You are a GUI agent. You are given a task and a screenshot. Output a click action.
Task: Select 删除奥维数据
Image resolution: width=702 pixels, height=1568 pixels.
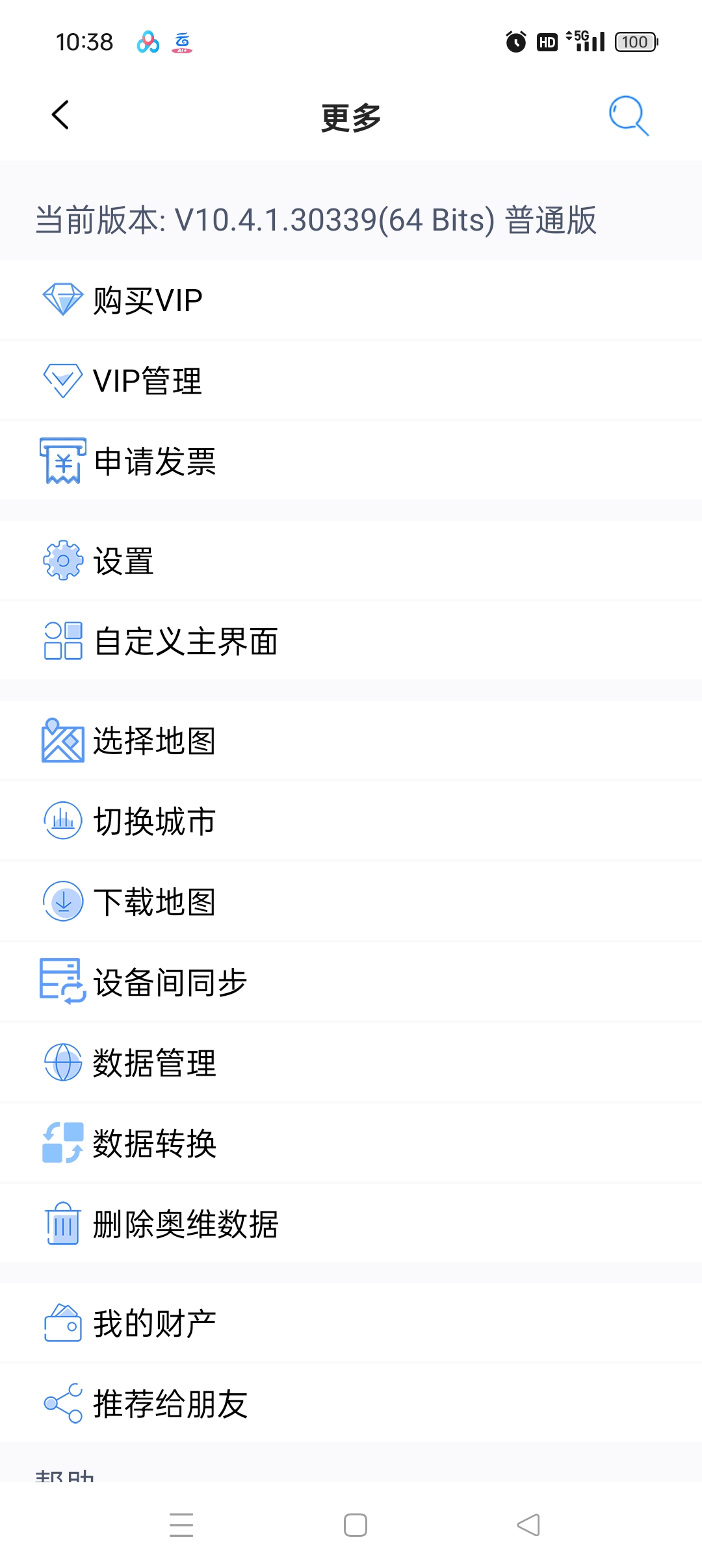186,1224
